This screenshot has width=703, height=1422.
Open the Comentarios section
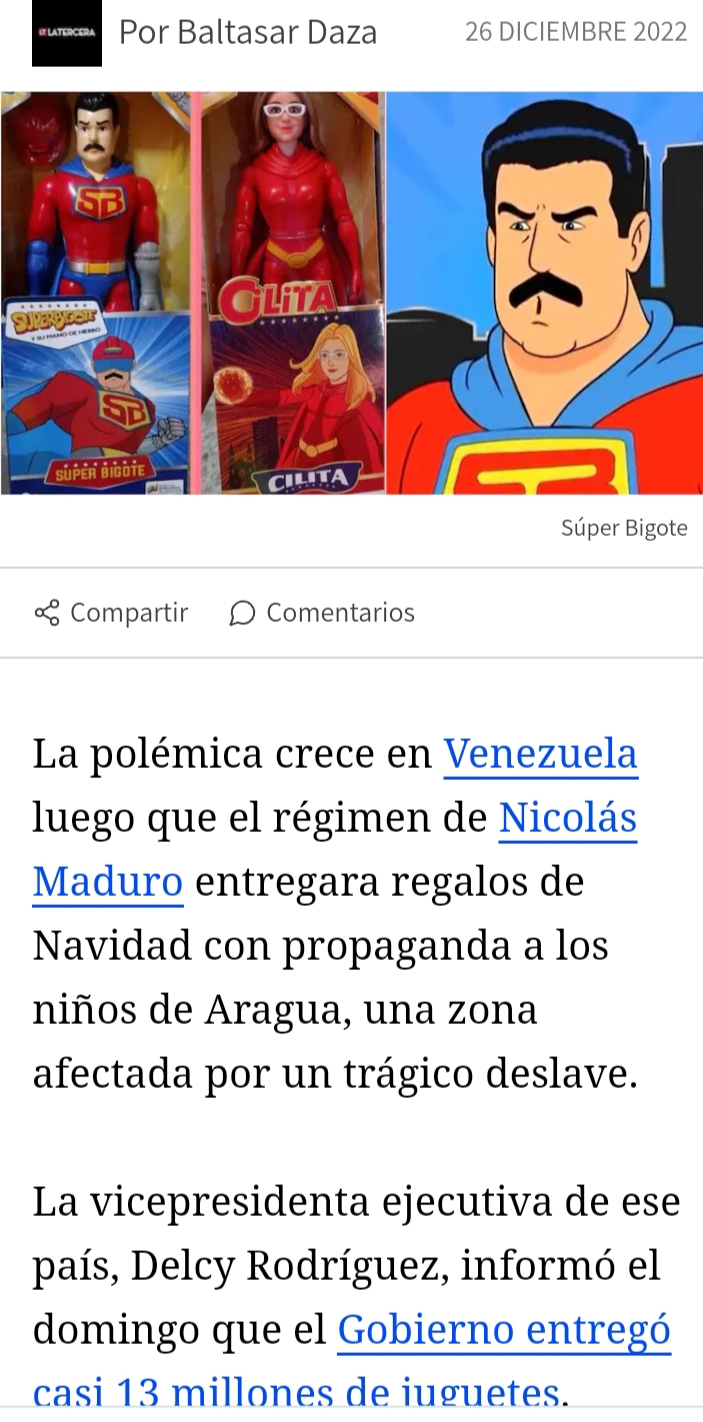[x=322, y=612]
